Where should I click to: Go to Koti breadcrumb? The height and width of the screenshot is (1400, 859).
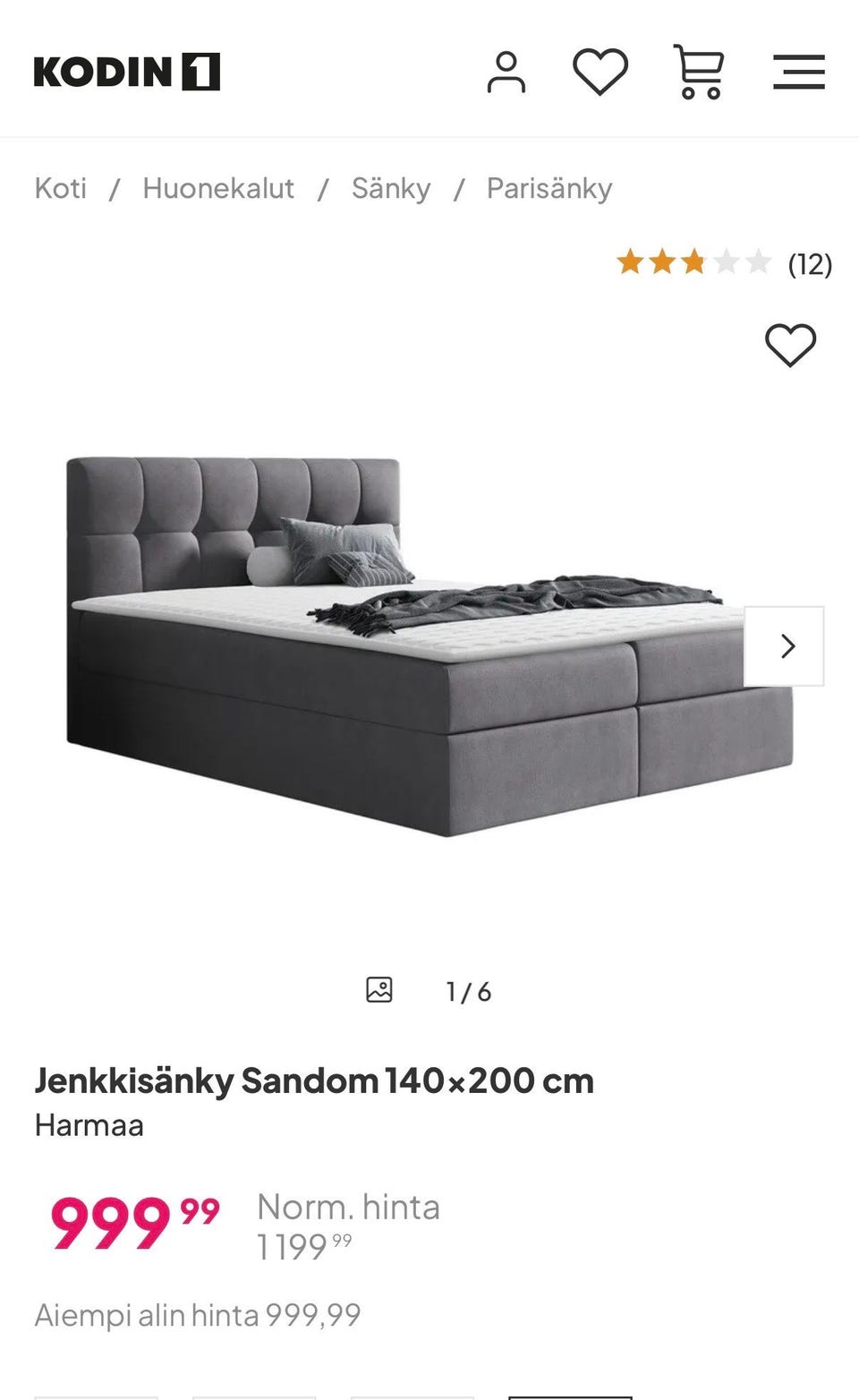point(61,189)
